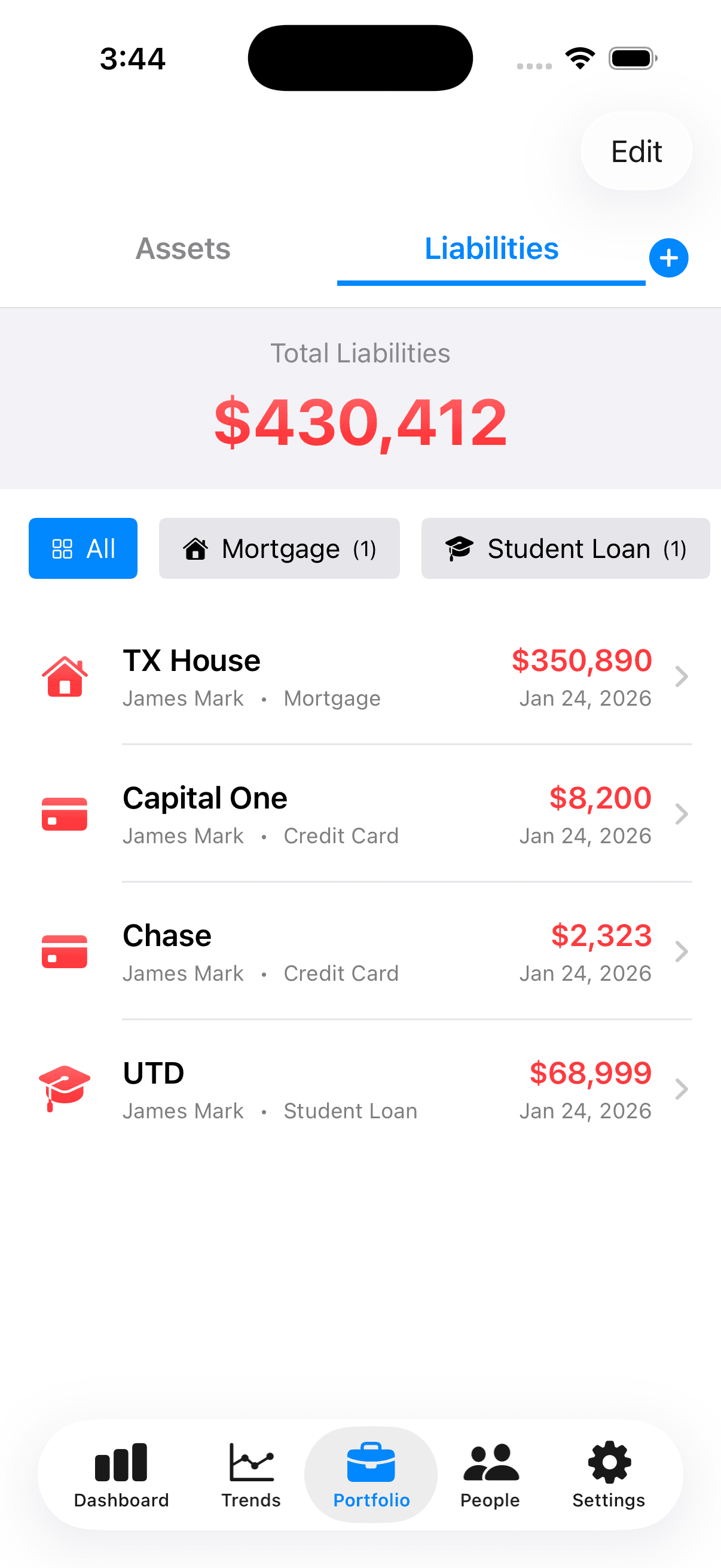Enable the Student Loan category filter

click(564, 548)
